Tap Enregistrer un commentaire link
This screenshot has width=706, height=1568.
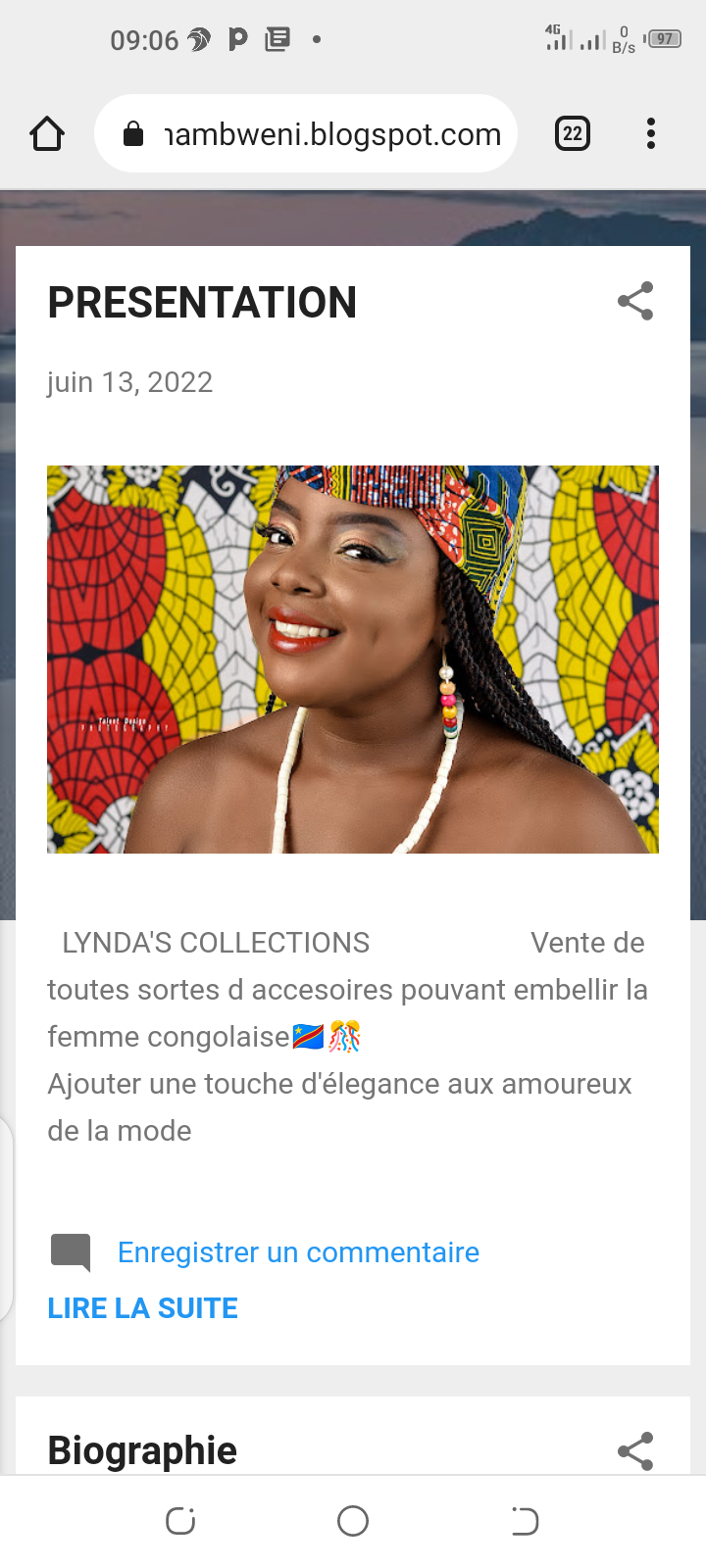[x=298, y=1252]
